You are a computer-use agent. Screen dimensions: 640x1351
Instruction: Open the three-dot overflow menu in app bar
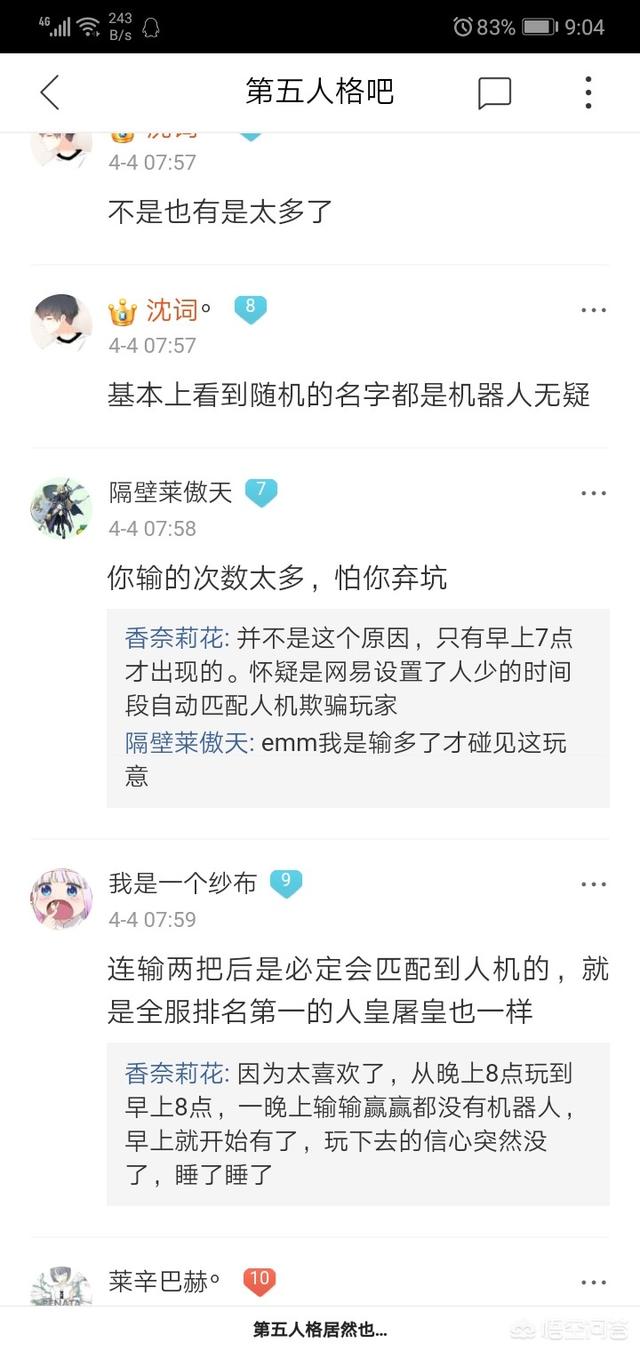click(x=588, y=92)
